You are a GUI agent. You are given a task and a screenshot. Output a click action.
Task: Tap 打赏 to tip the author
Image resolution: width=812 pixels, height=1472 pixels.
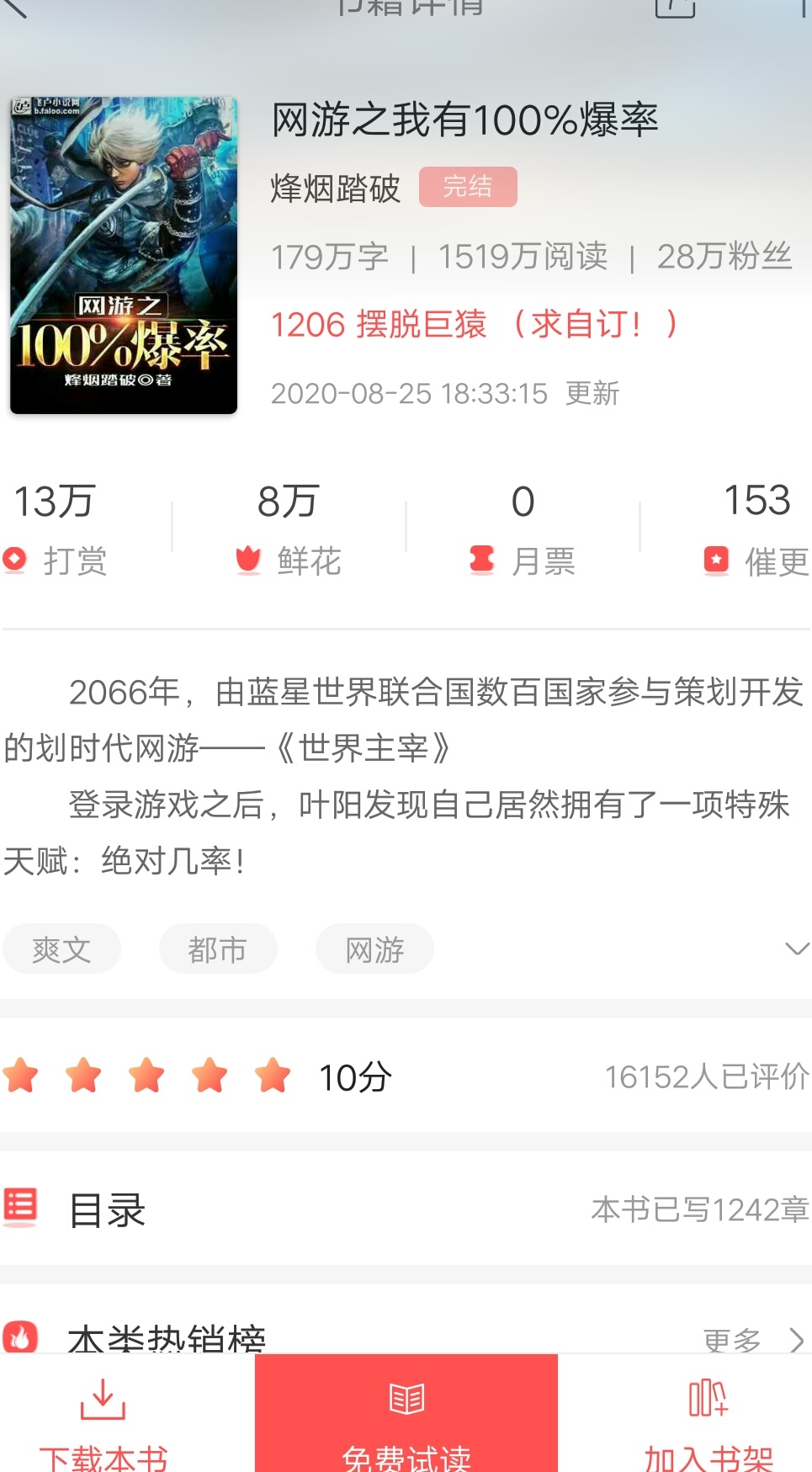pos(57,529)
